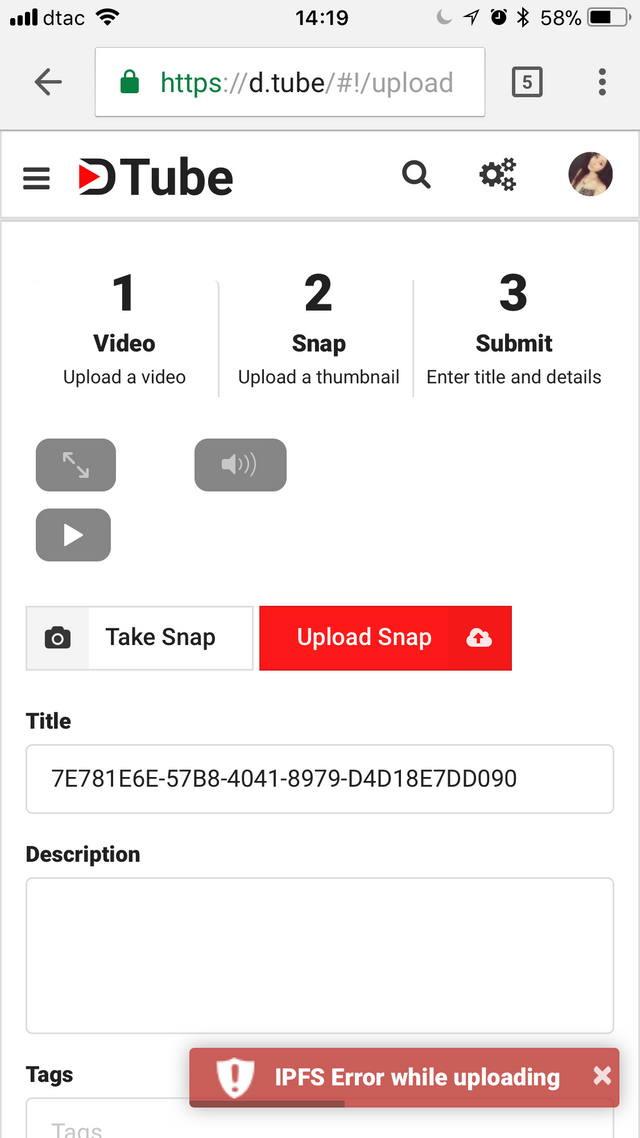Edit the Title text field
This screenshot has height=1138, width=640.
click(x=319, y=778)
